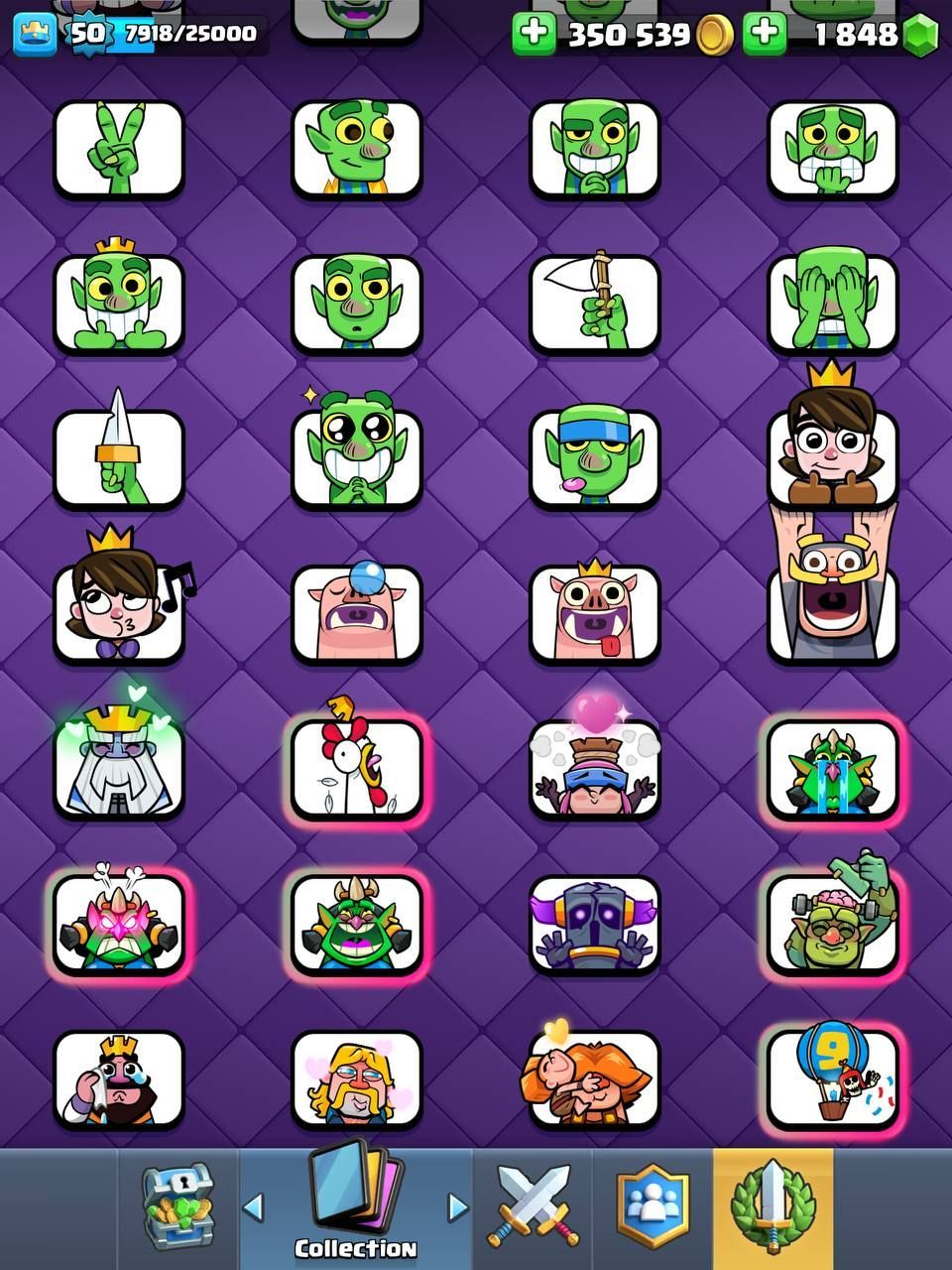Choose the number 9 balloon emote

coord(833,1079)
